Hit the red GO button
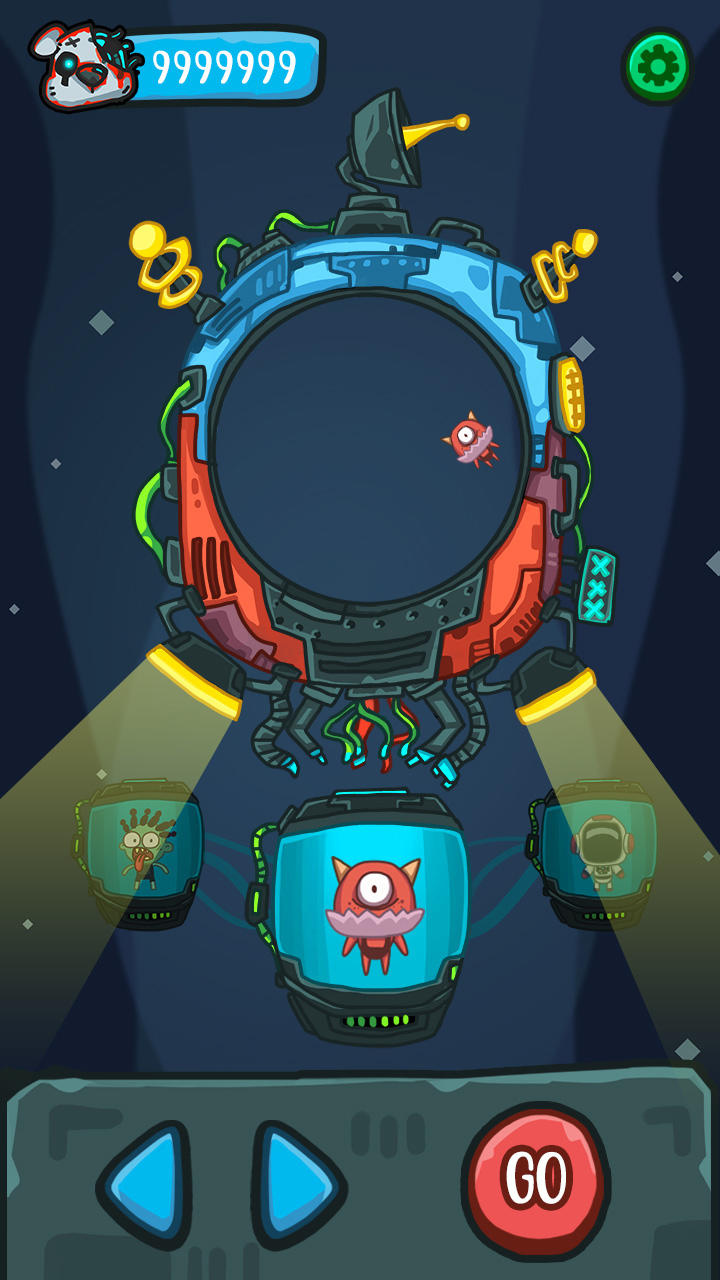This screenshot has width=720, height=1280. (x=536, y=1180)
